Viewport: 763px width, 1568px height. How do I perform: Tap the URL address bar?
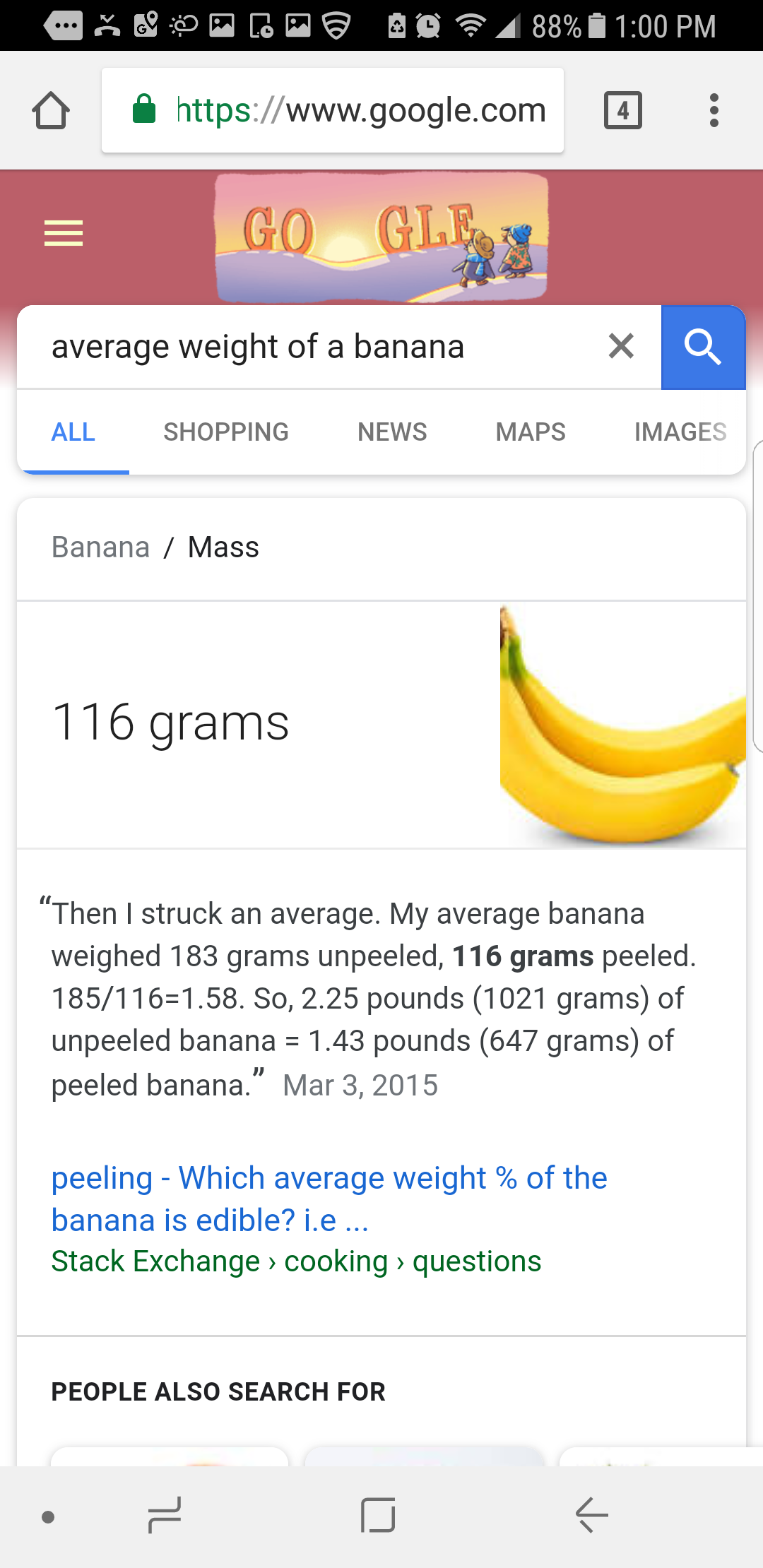point(333,110)
